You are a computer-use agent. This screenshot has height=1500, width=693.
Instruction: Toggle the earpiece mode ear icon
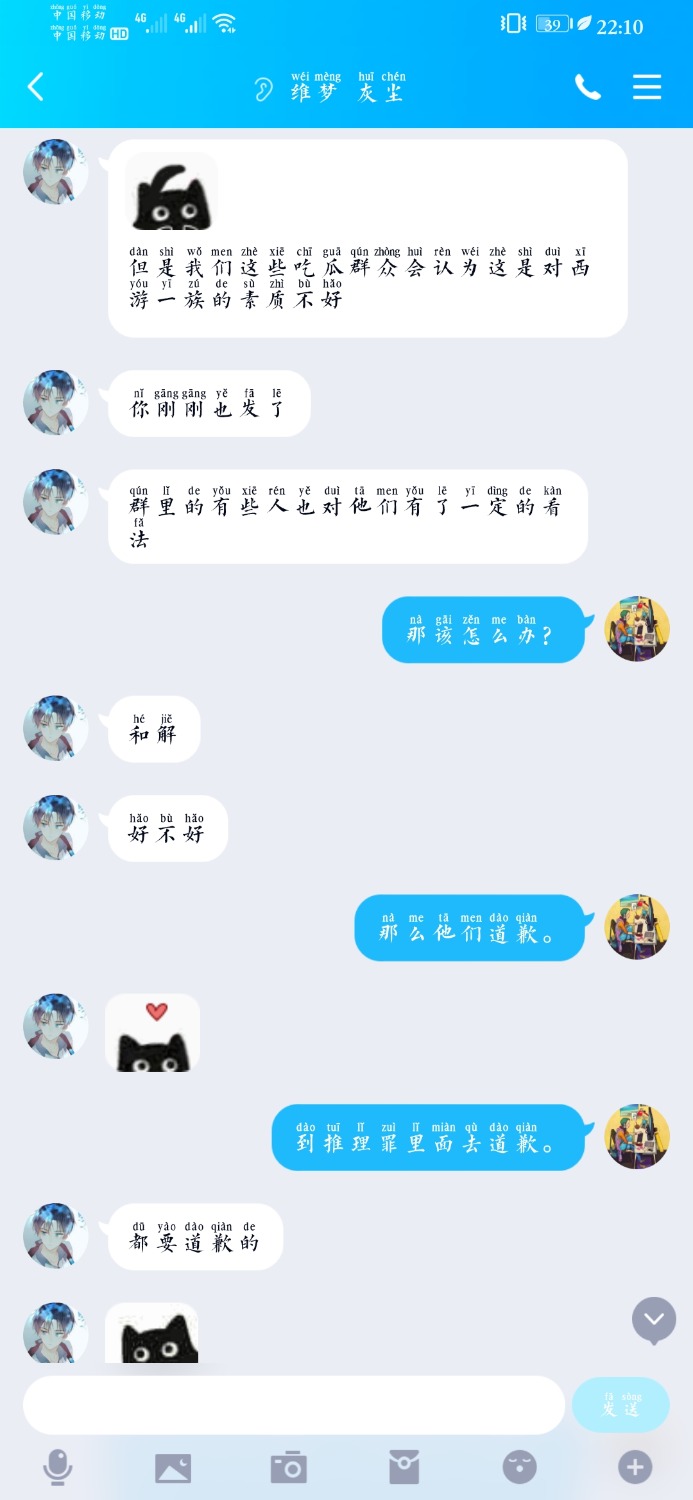pos(264,90)
